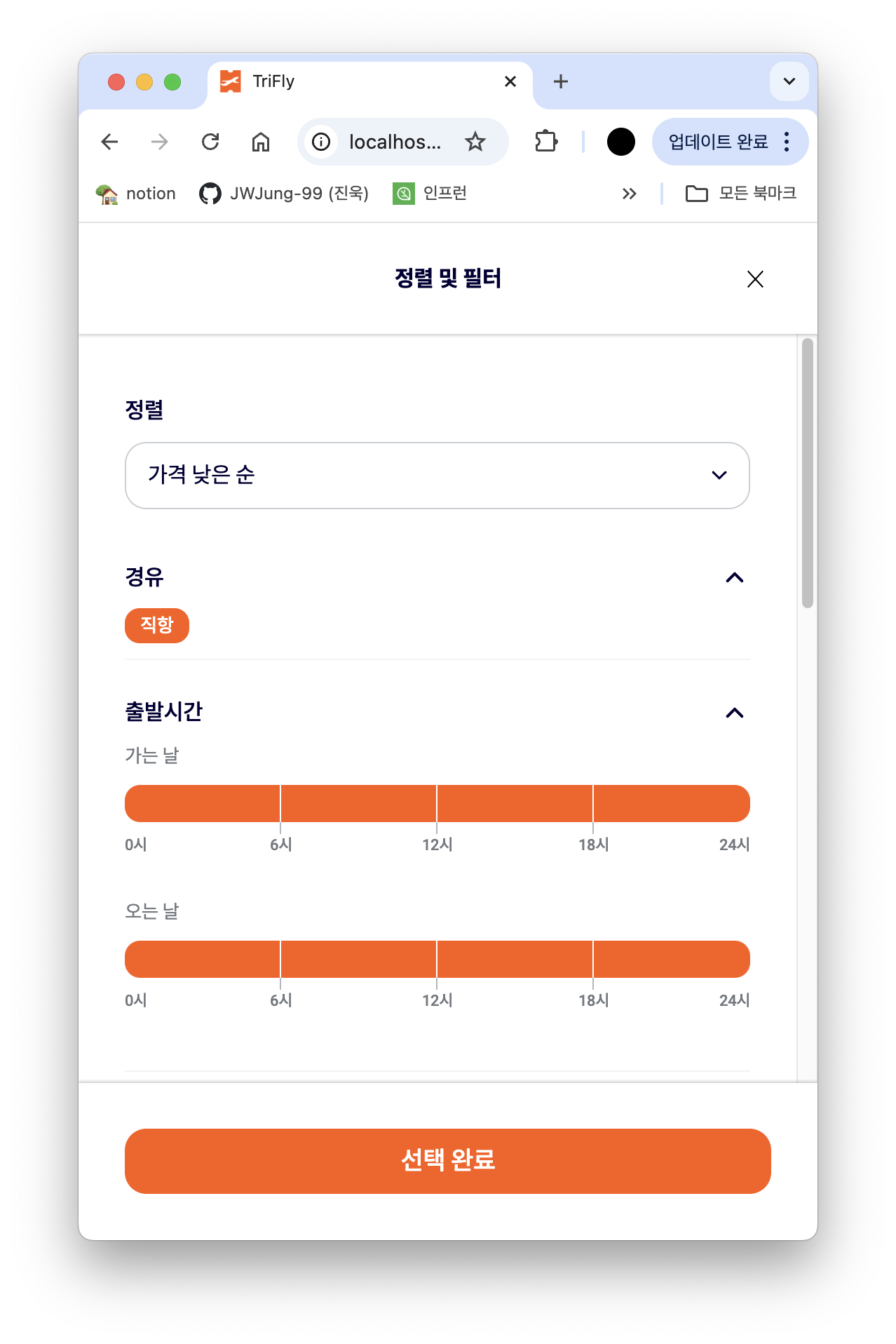Screen dimensions: 896x1344
Task: Open the 모든 북마크 folder
Action: [x=741, y=194]
